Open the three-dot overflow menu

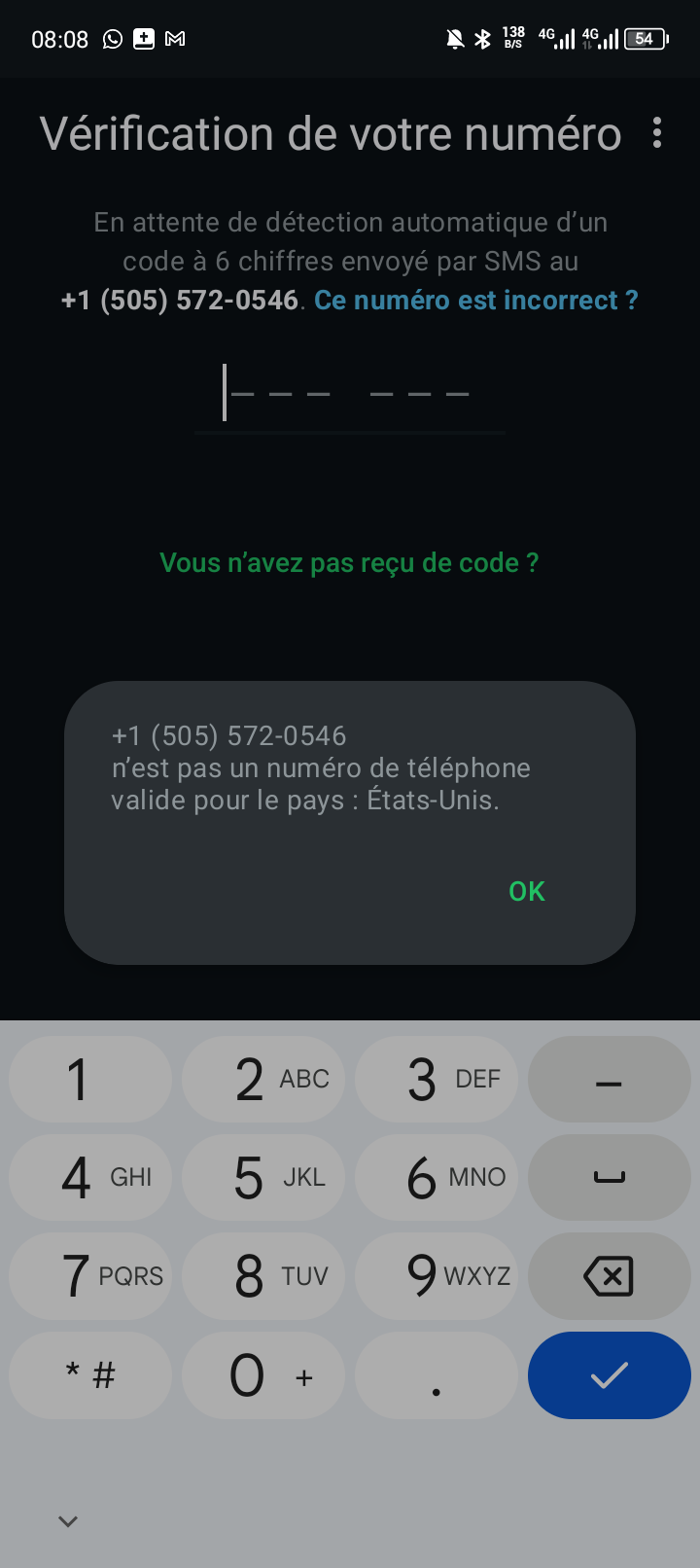657,132
